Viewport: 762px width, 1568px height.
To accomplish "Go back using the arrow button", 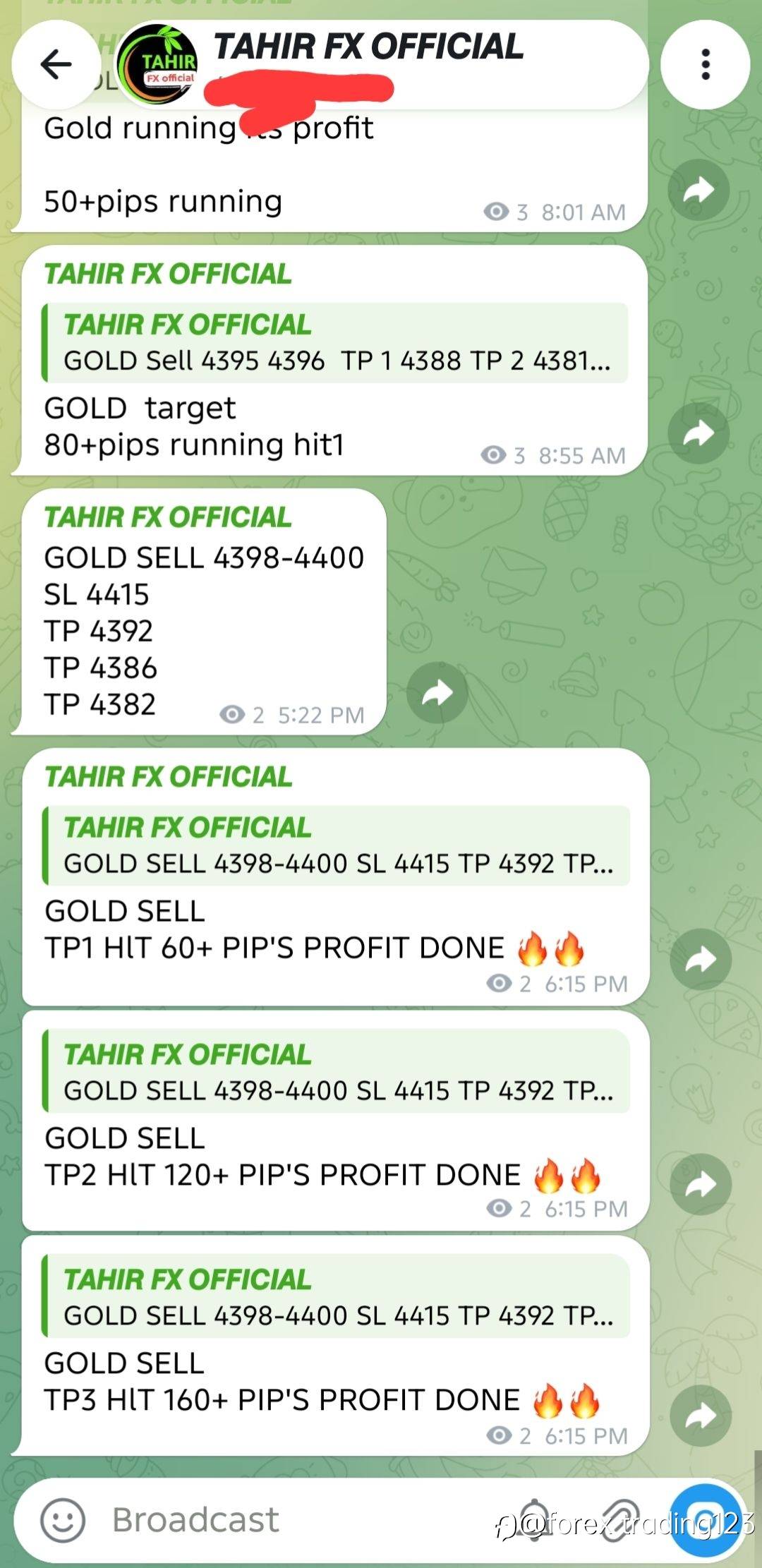I will point(56,64).
